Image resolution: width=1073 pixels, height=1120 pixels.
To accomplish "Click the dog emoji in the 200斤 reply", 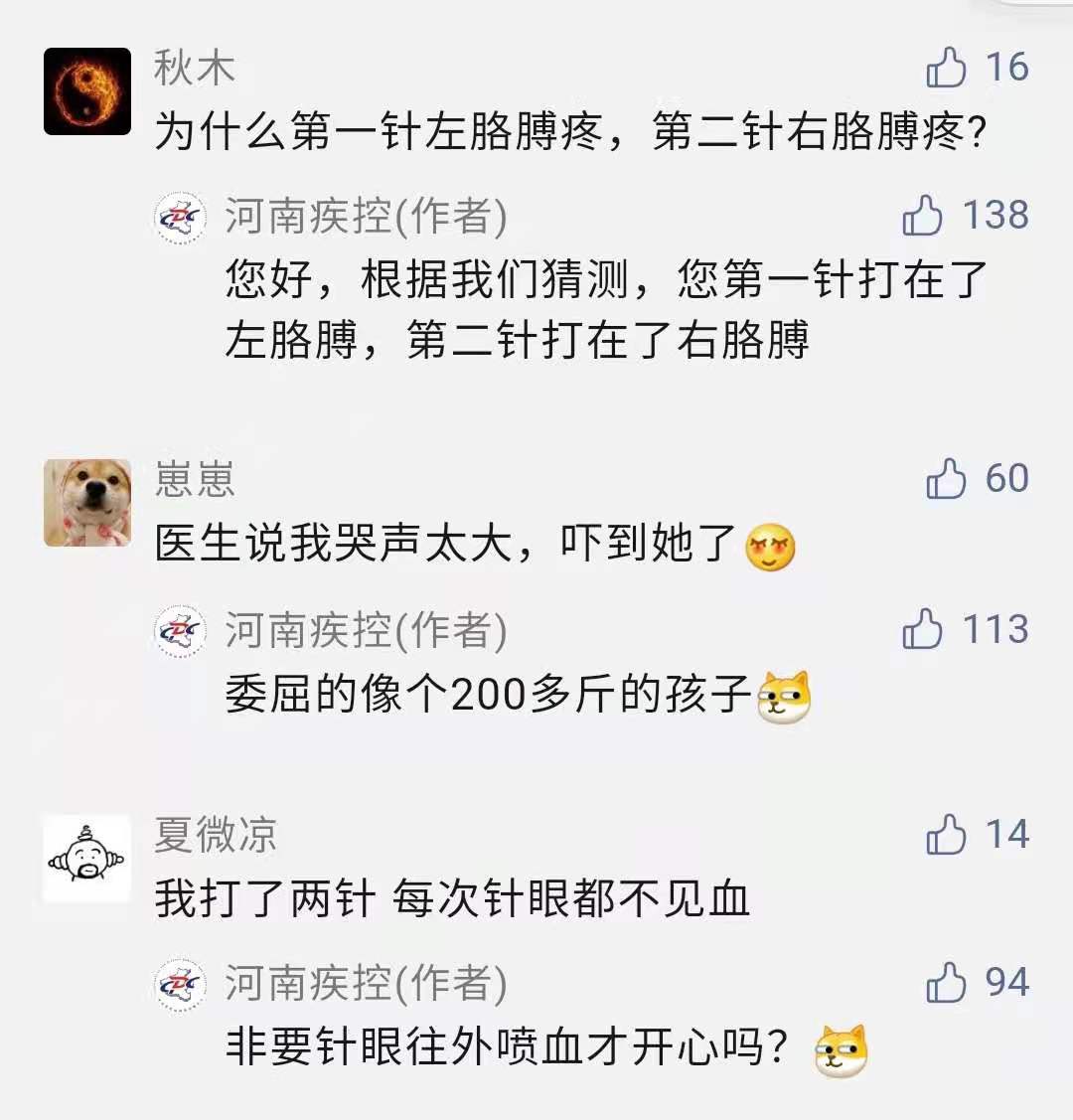I will click(783, 699).
